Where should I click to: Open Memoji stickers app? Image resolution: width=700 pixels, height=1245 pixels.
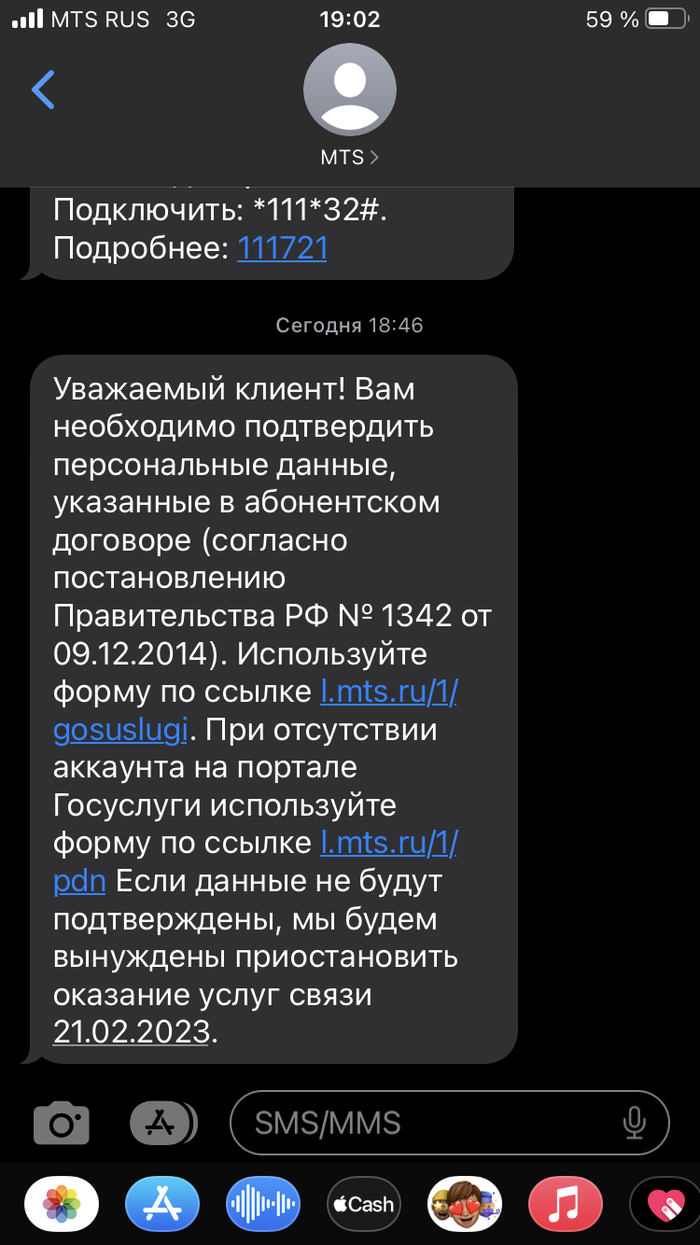[x=465, y=1205]
